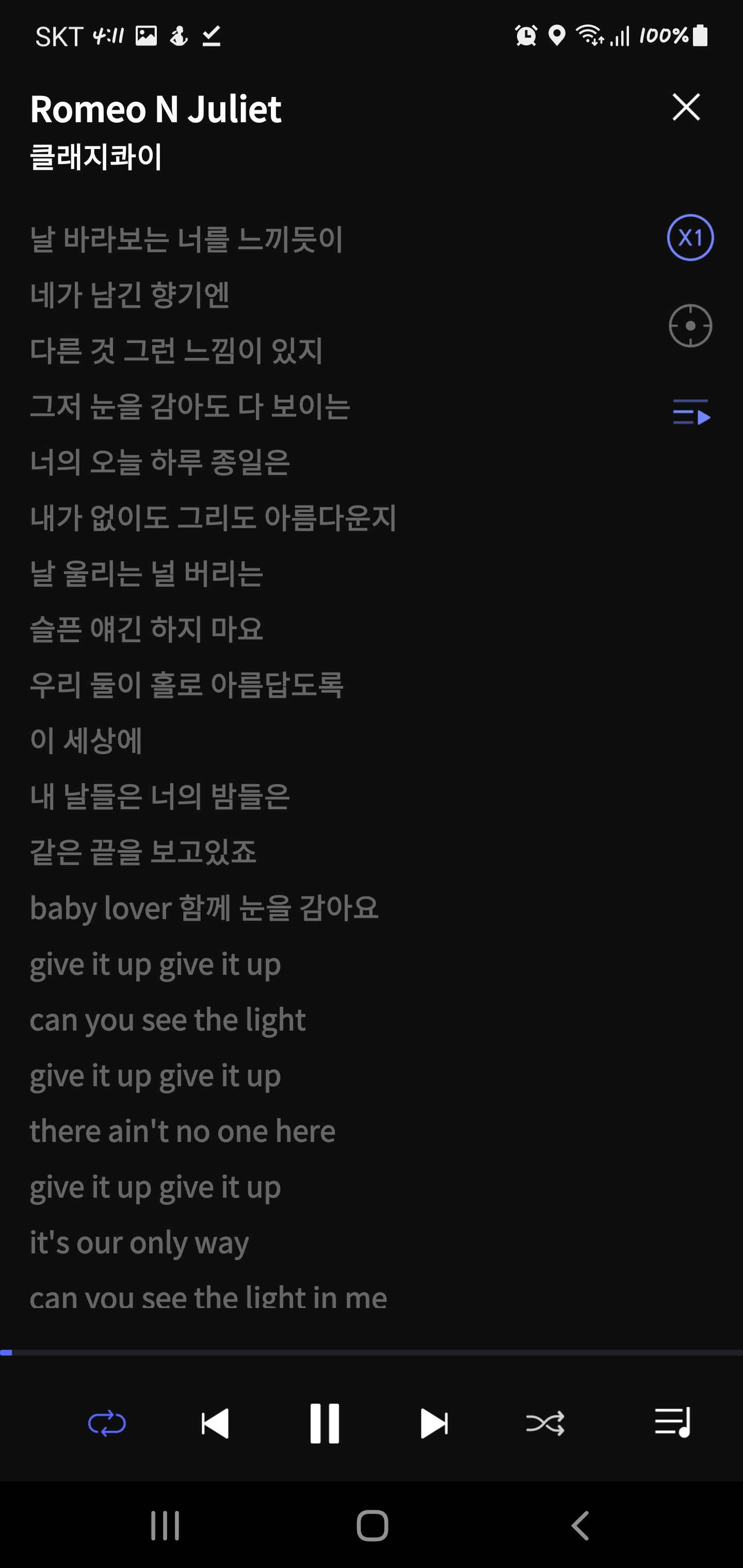743x1568 pixels.
Task: Change the X1 lyrics text size
Action: 690,237
